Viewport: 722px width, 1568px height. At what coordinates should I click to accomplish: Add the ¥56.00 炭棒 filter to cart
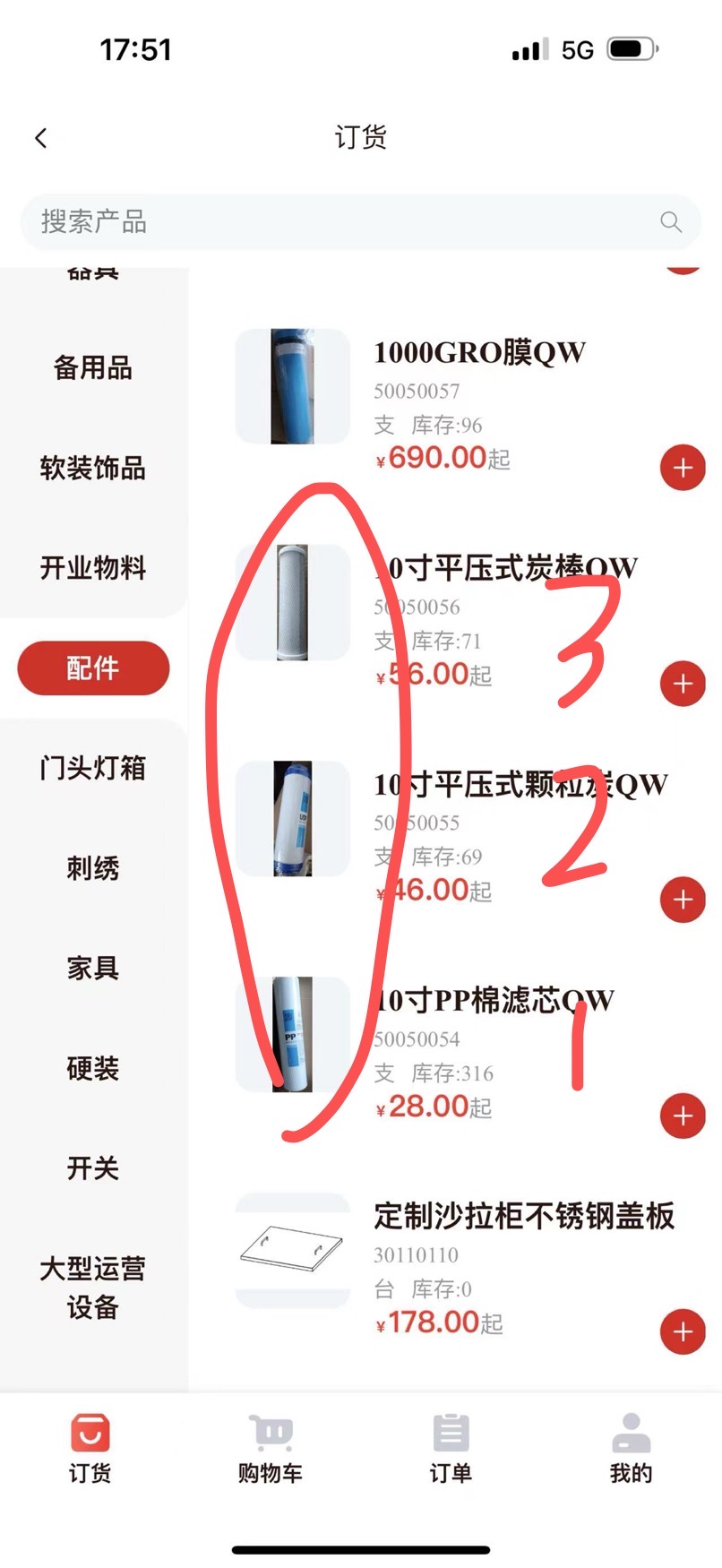[683, 685]
